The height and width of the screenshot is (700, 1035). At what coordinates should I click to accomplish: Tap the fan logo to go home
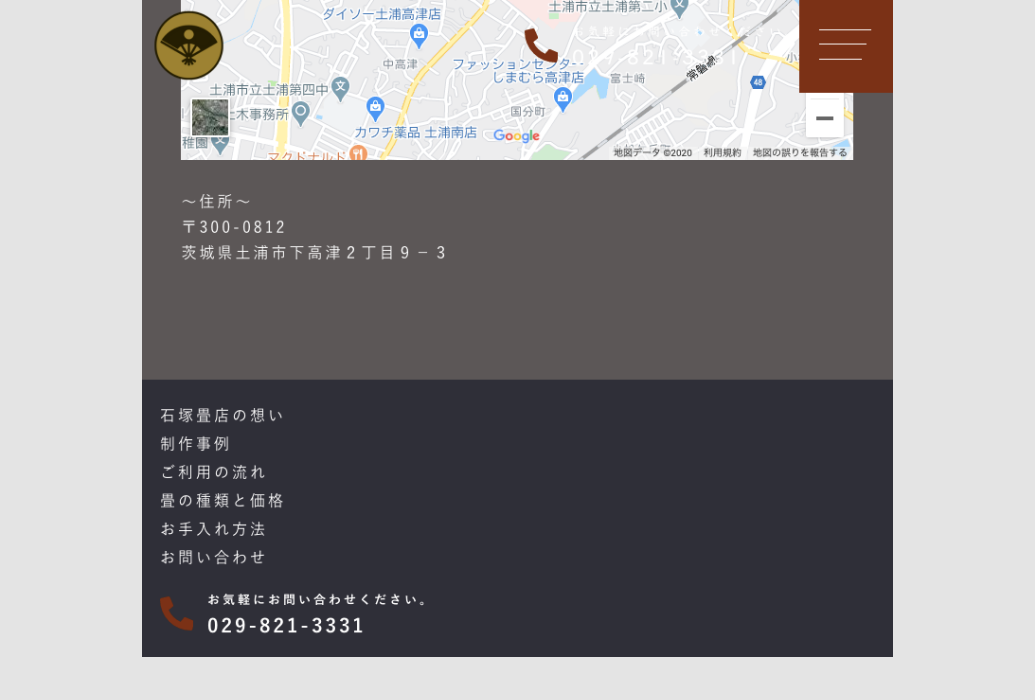click(189, 45)
